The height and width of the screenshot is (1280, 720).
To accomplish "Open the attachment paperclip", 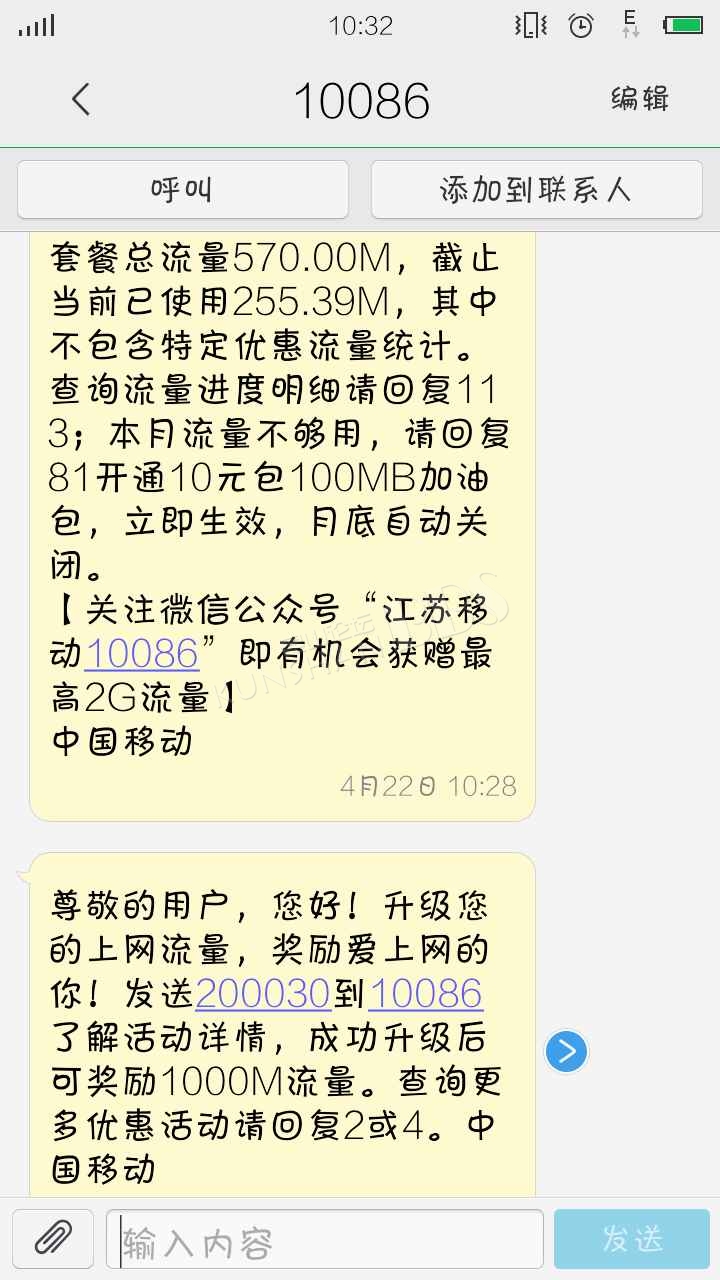I will (53, 1239).
